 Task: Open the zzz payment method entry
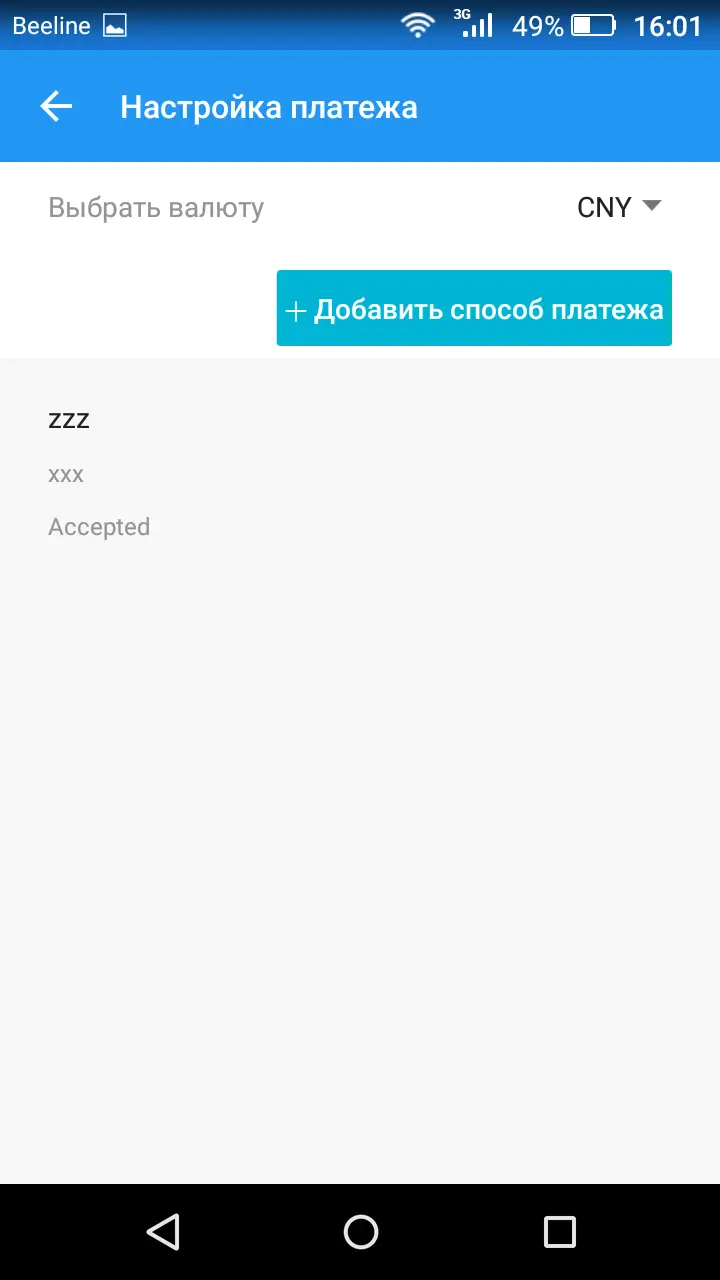click(x=360, y=472)
